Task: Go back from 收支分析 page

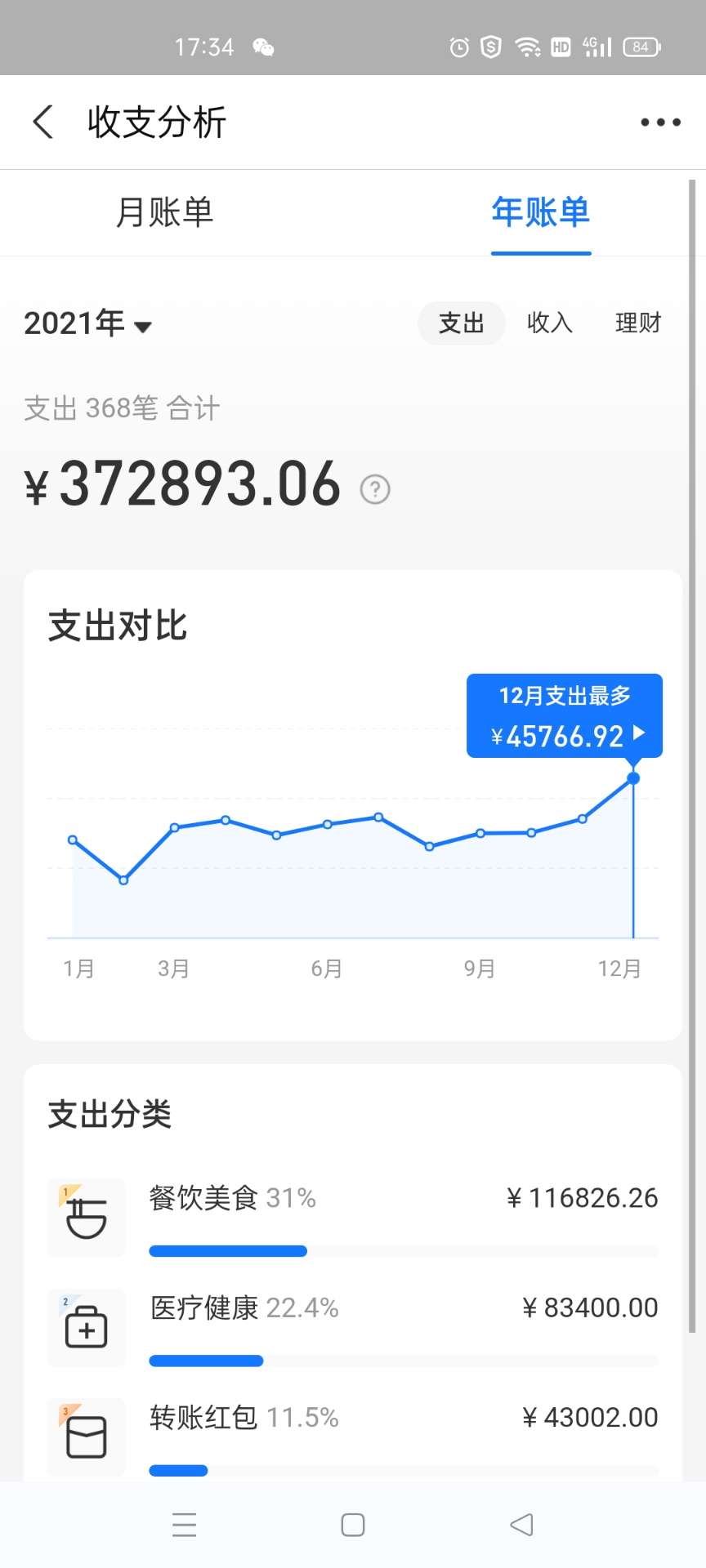Action: 43,122
